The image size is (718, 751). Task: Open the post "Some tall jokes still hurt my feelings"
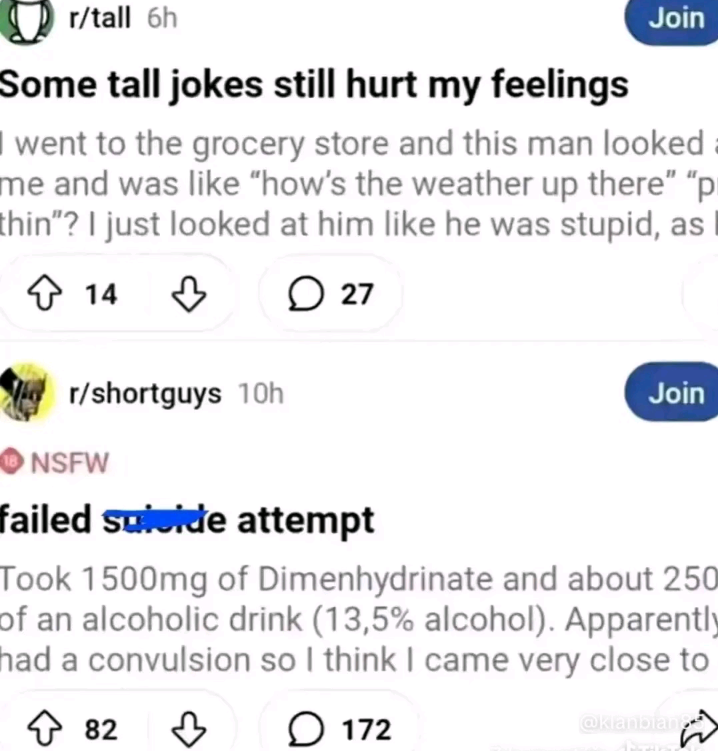[x=314, y=84]
